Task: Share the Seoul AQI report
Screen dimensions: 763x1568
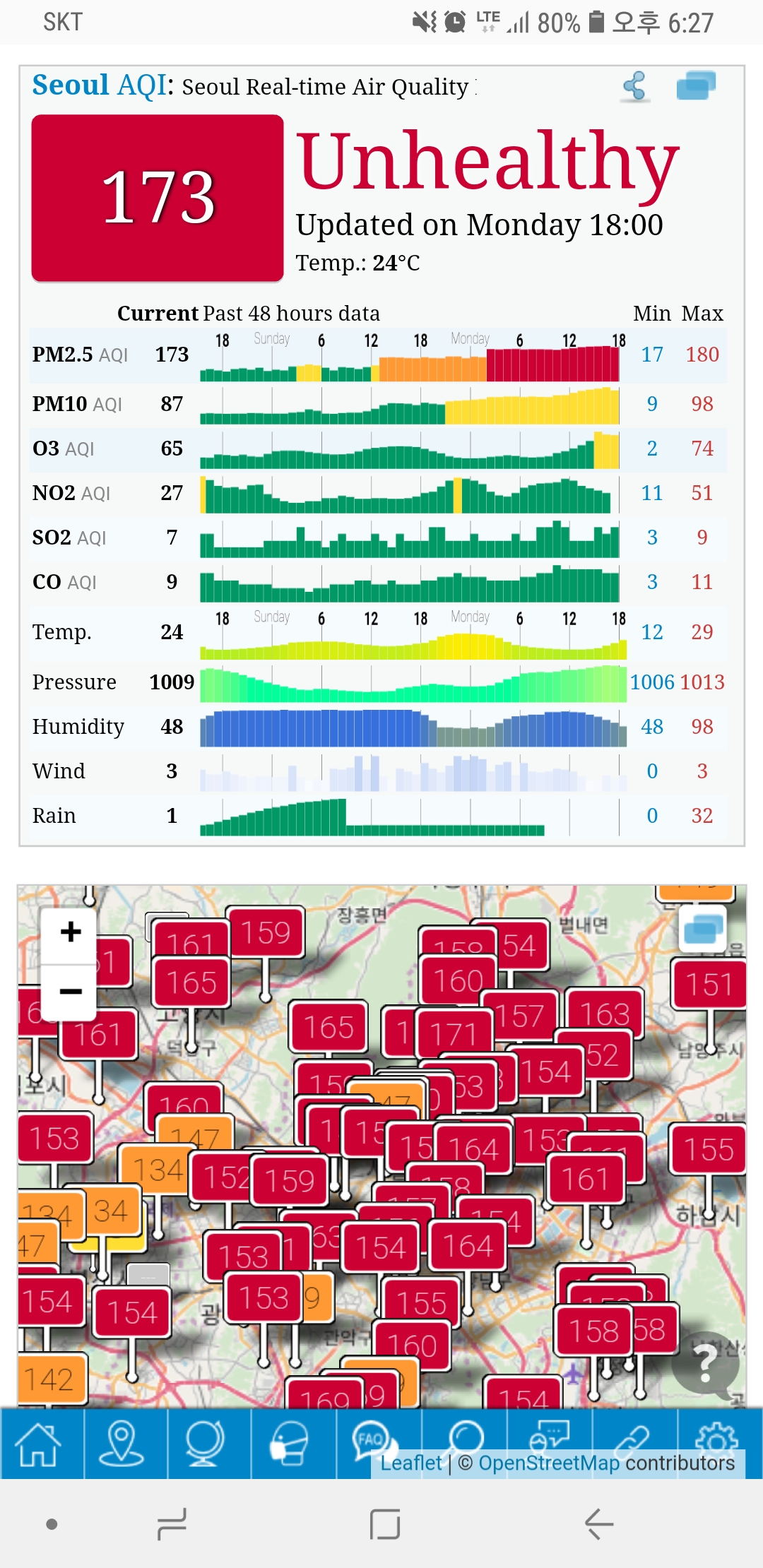Action: [x=634, y=86]
